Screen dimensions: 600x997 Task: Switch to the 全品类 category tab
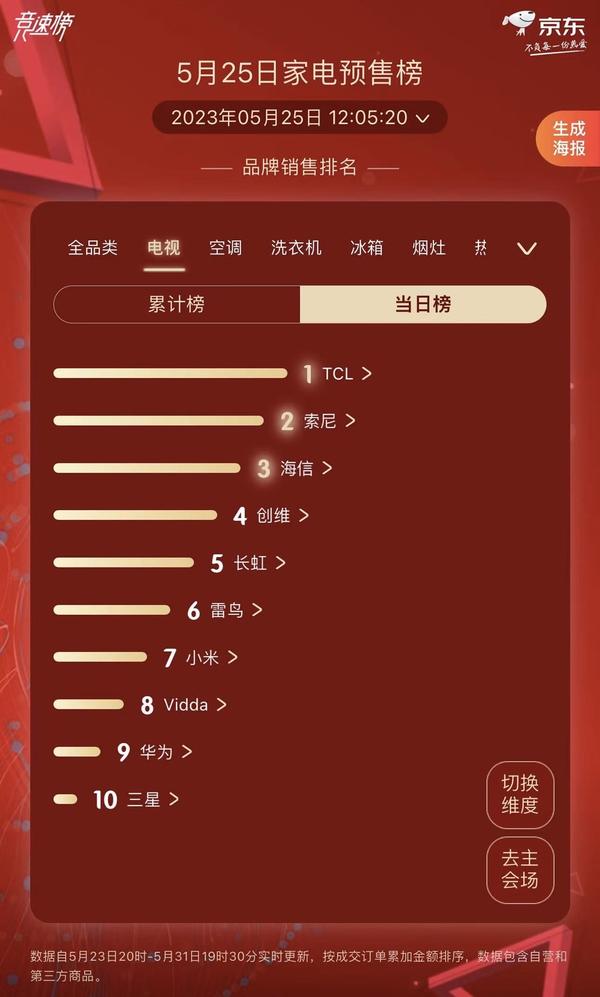[x=93, y=247]
